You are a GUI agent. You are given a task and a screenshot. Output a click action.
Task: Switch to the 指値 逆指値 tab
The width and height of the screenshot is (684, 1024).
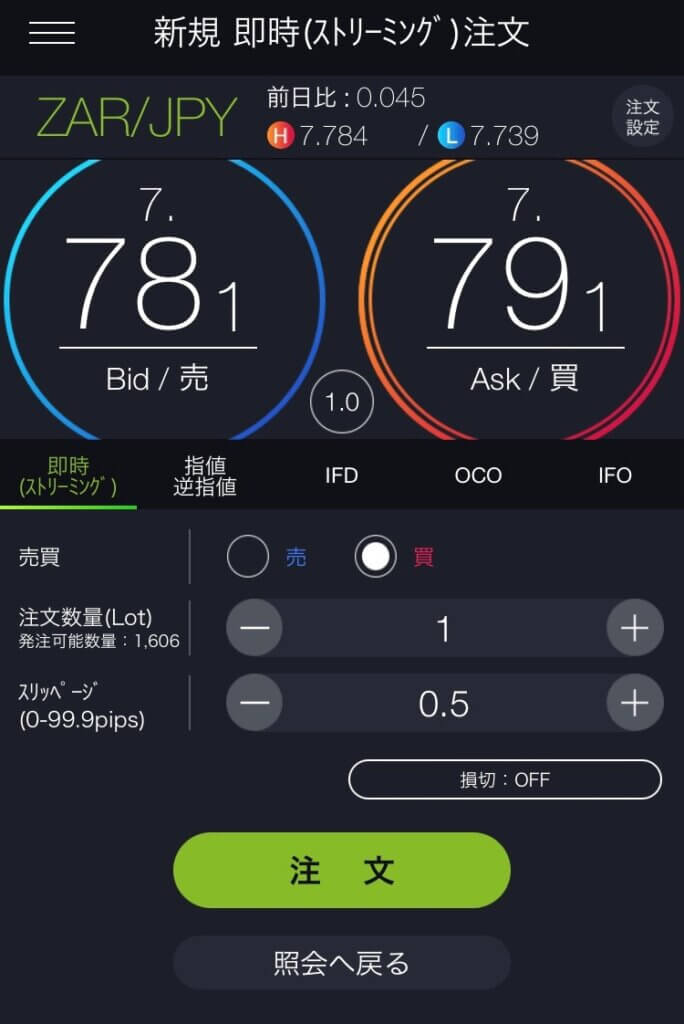click(205, 476)
